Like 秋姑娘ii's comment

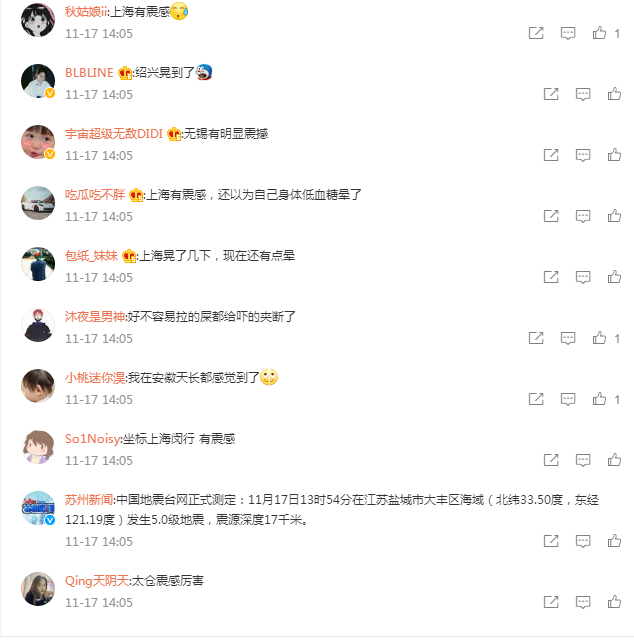599,33
